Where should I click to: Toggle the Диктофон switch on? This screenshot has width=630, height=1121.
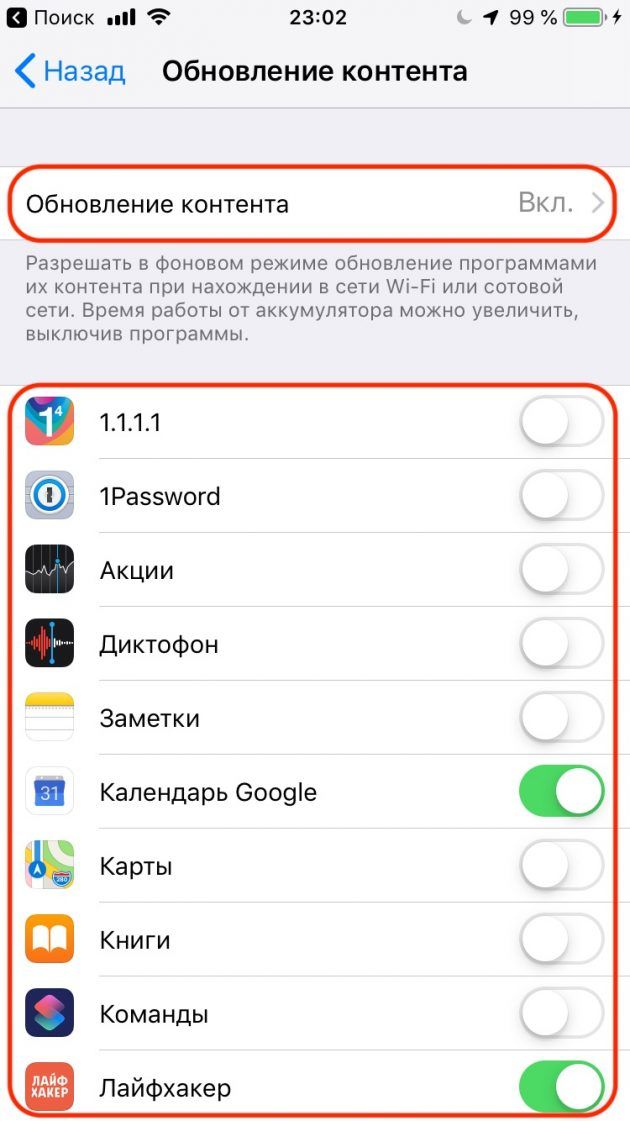pos(561,644)
